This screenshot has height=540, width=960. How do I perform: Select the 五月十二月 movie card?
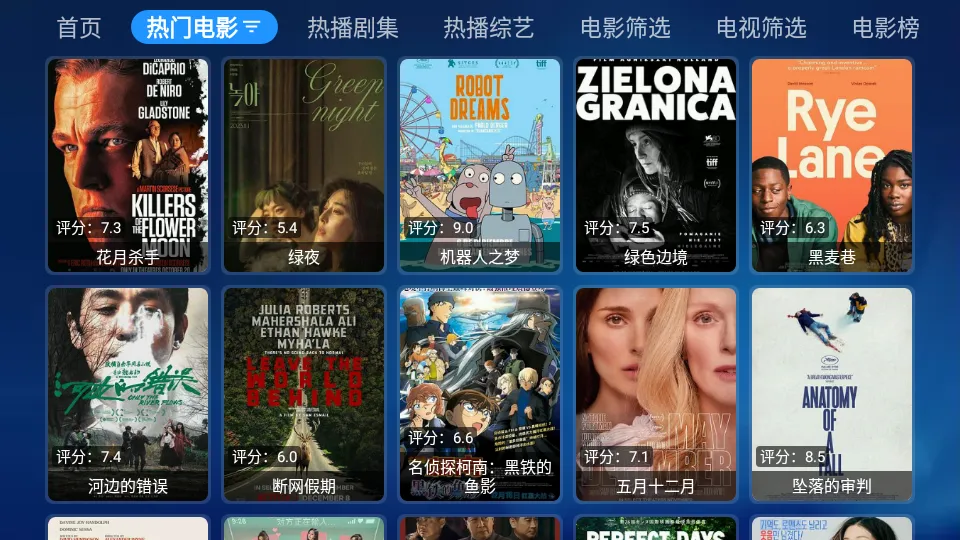tap(656, 394)
